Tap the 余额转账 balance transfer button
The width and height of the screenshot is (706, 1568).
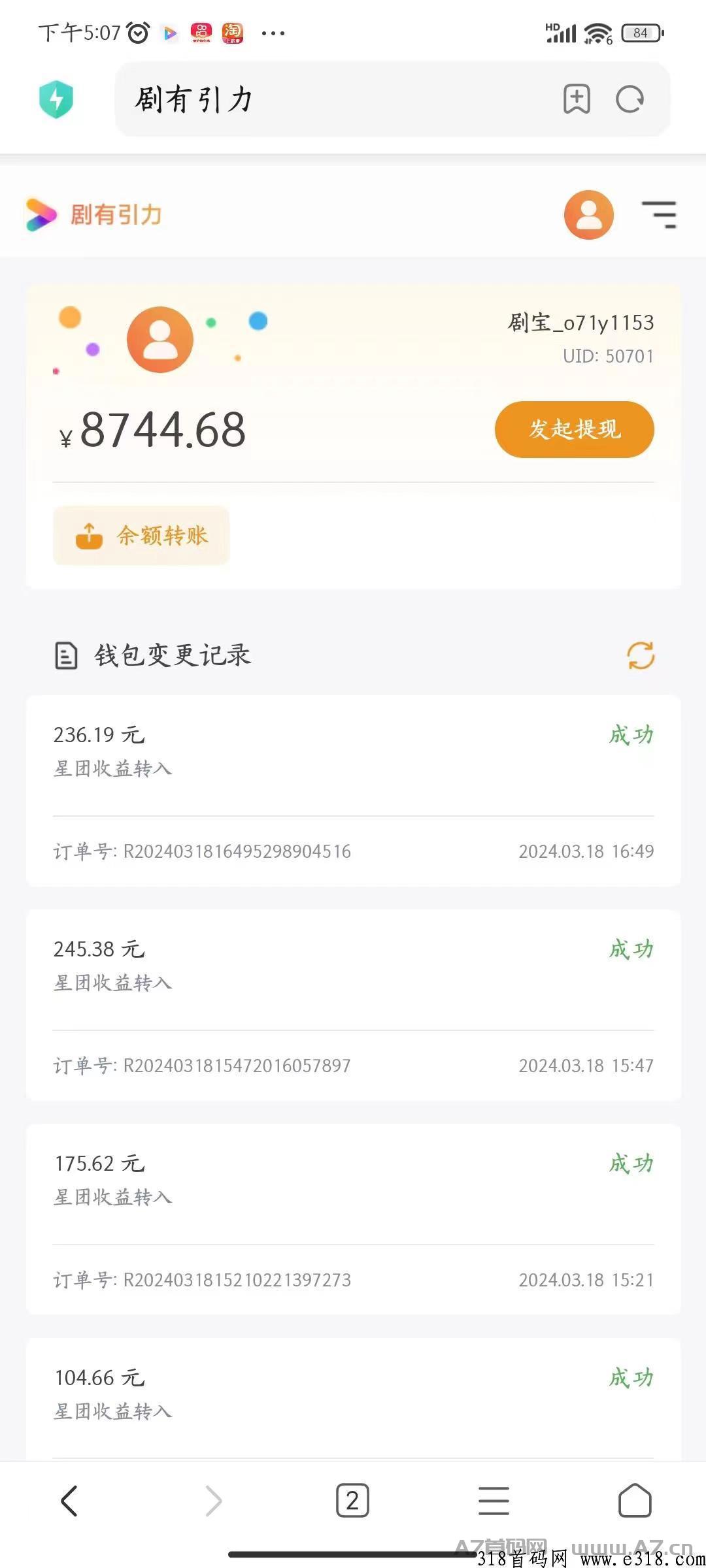point(141,536)
